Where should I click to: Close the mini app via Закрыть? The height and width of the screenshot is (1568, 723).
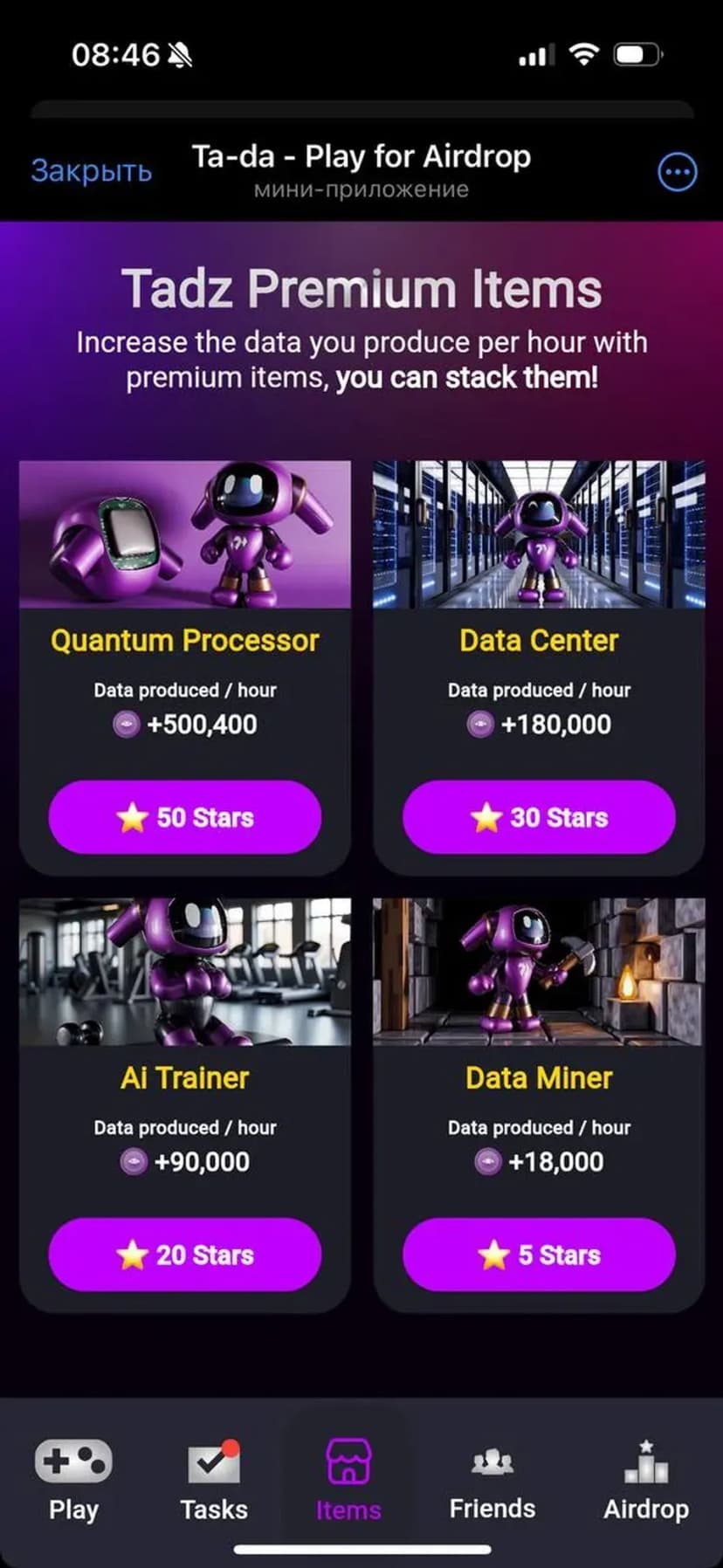click(x=92, y=170)
